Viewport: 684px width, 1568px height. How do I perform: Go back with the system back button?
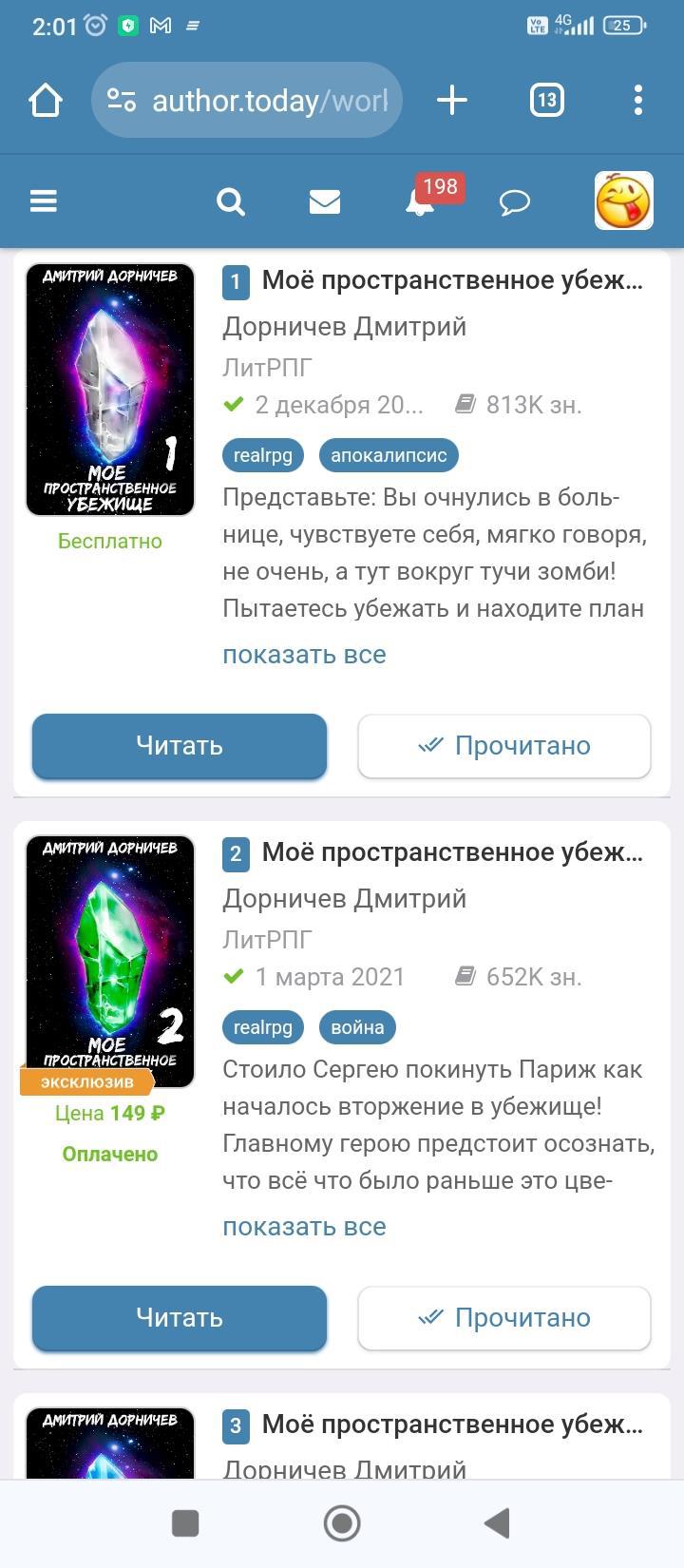[497, 1523]
